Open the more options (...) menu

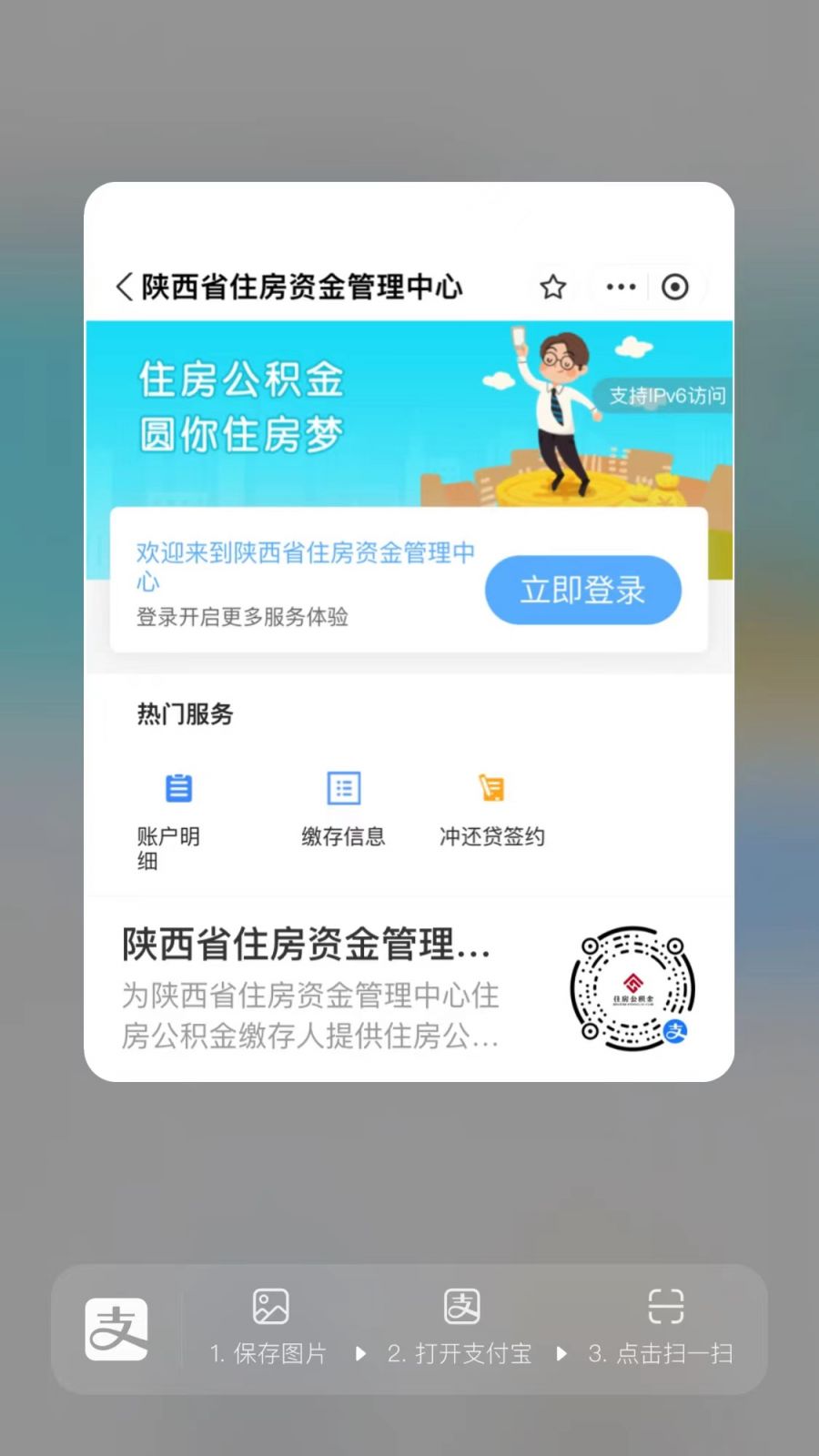(x=620, y=287)
